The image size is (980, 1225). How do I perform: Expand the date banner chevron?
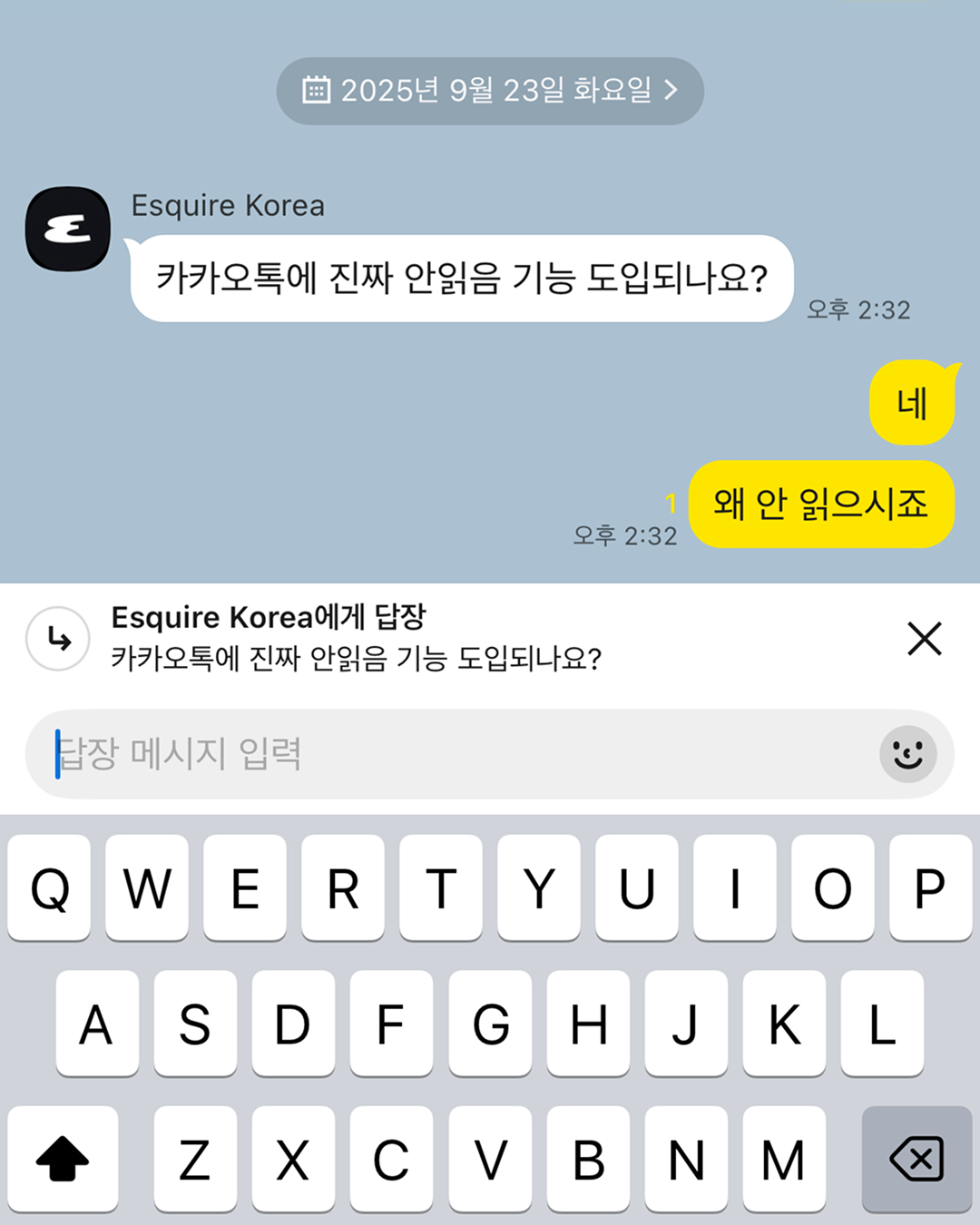point(672,90)
